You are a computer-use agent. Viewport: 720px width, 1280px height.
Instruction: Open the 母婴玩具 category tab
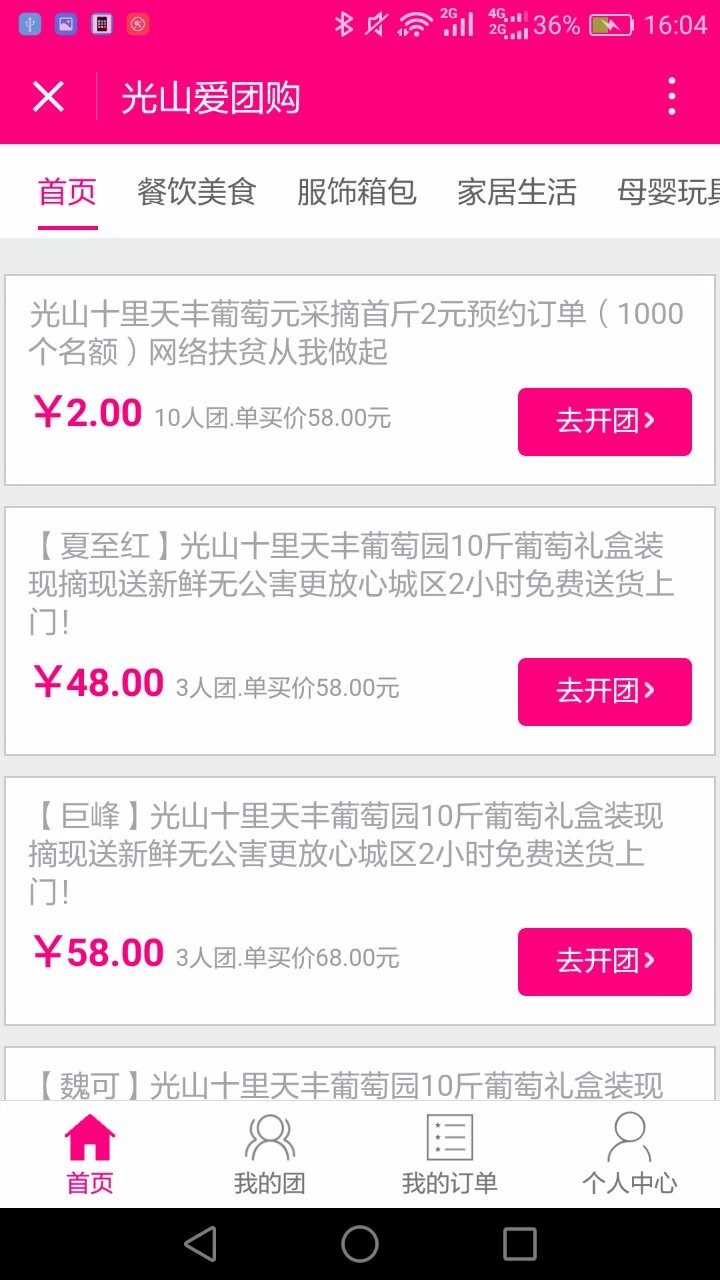[668, 191]
